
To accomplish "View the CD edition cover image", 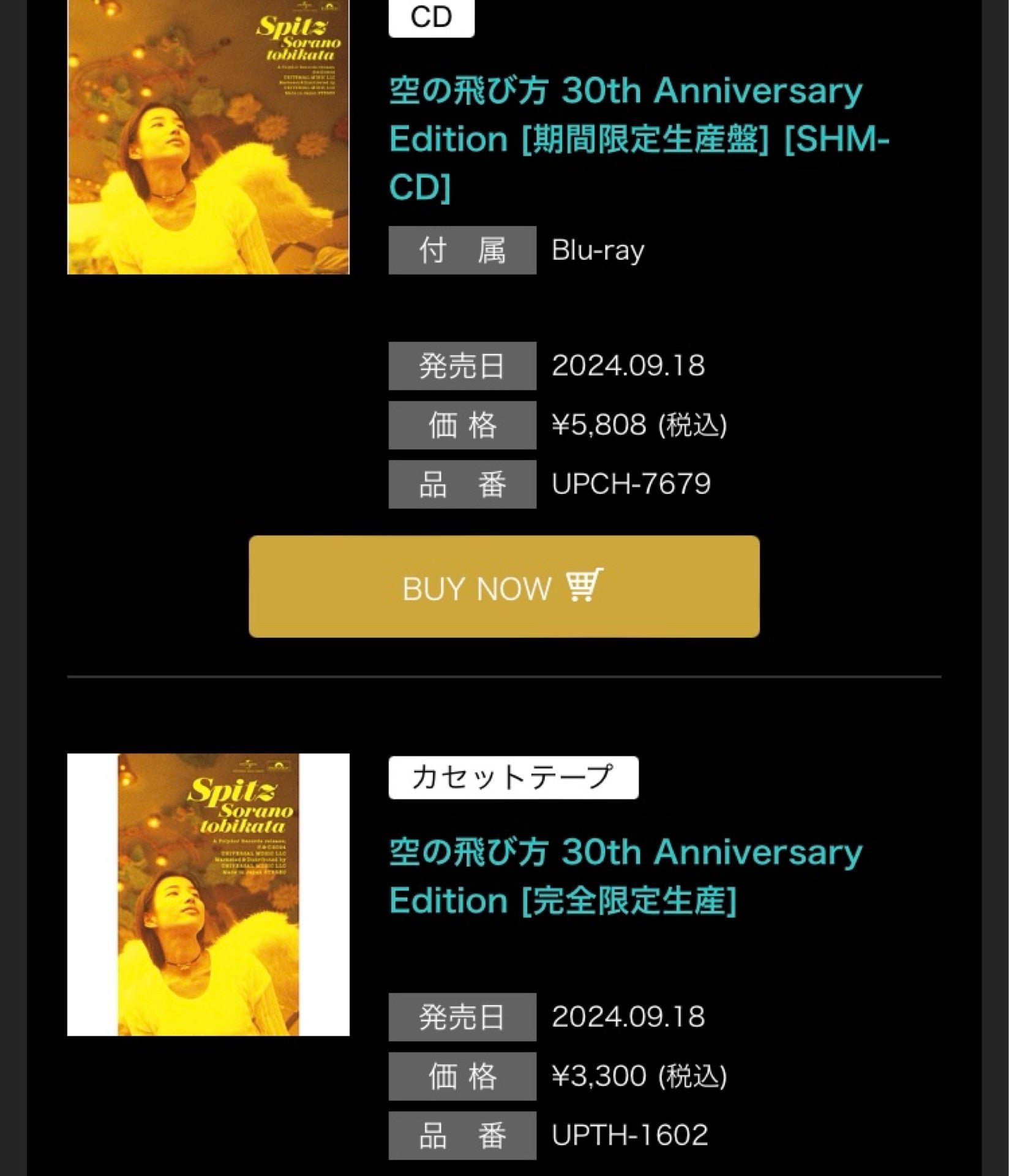I will click(208, 136).
